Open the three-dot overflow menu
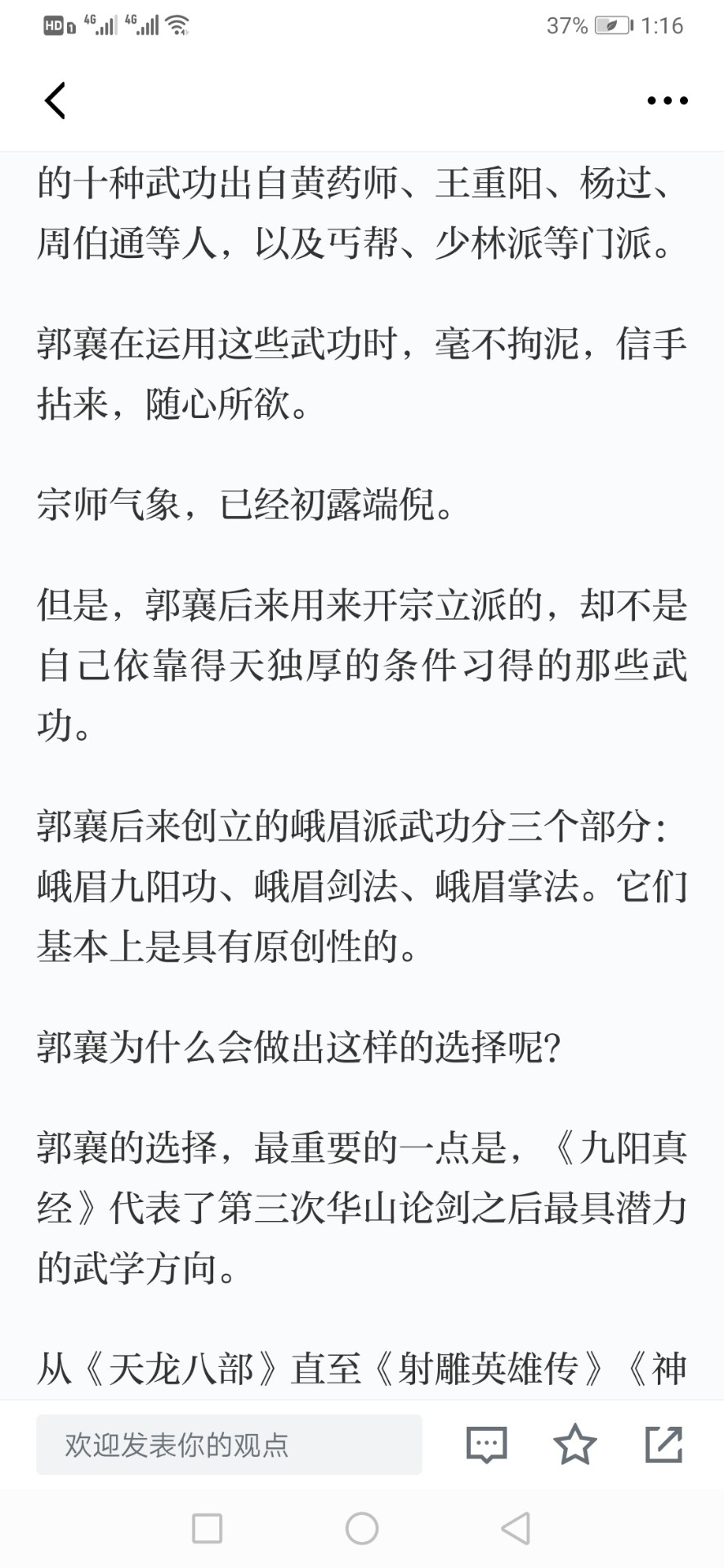The height and width of the screenshot is (1568, 724). coord(668,100)
